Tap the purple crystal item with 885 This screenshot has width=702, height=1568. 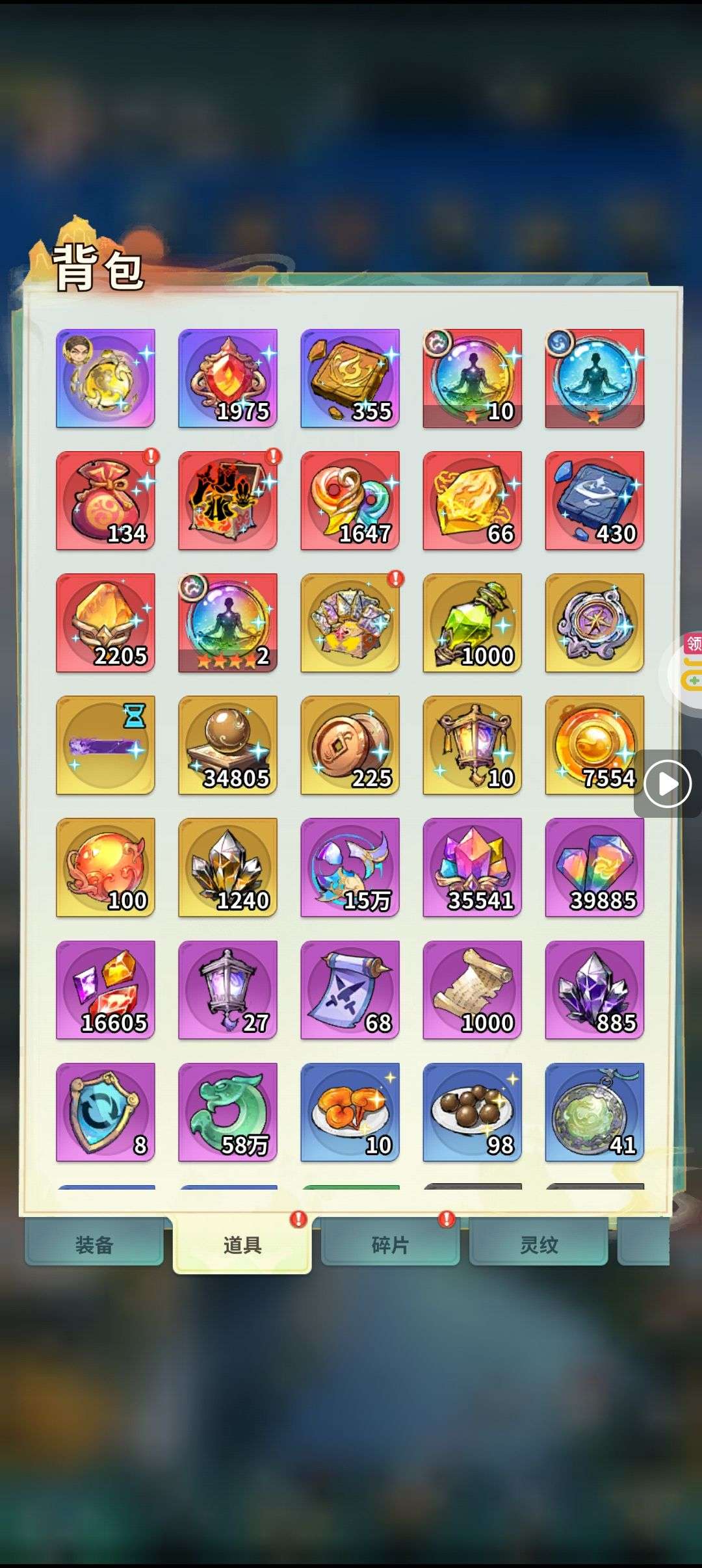click(x=594, y=989)
